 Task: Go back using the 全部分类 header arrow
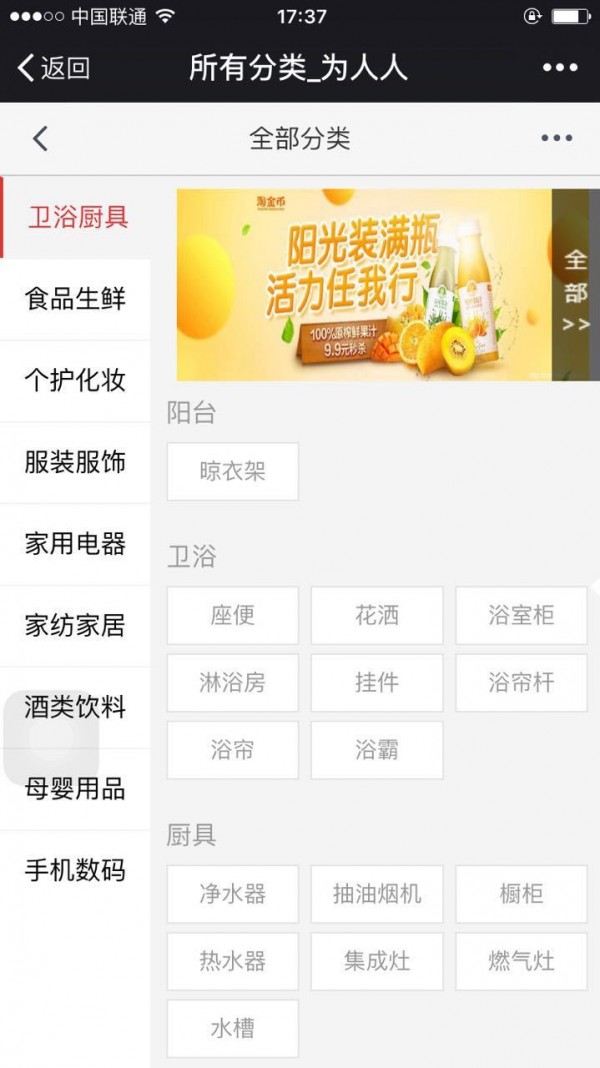(40, 138)
